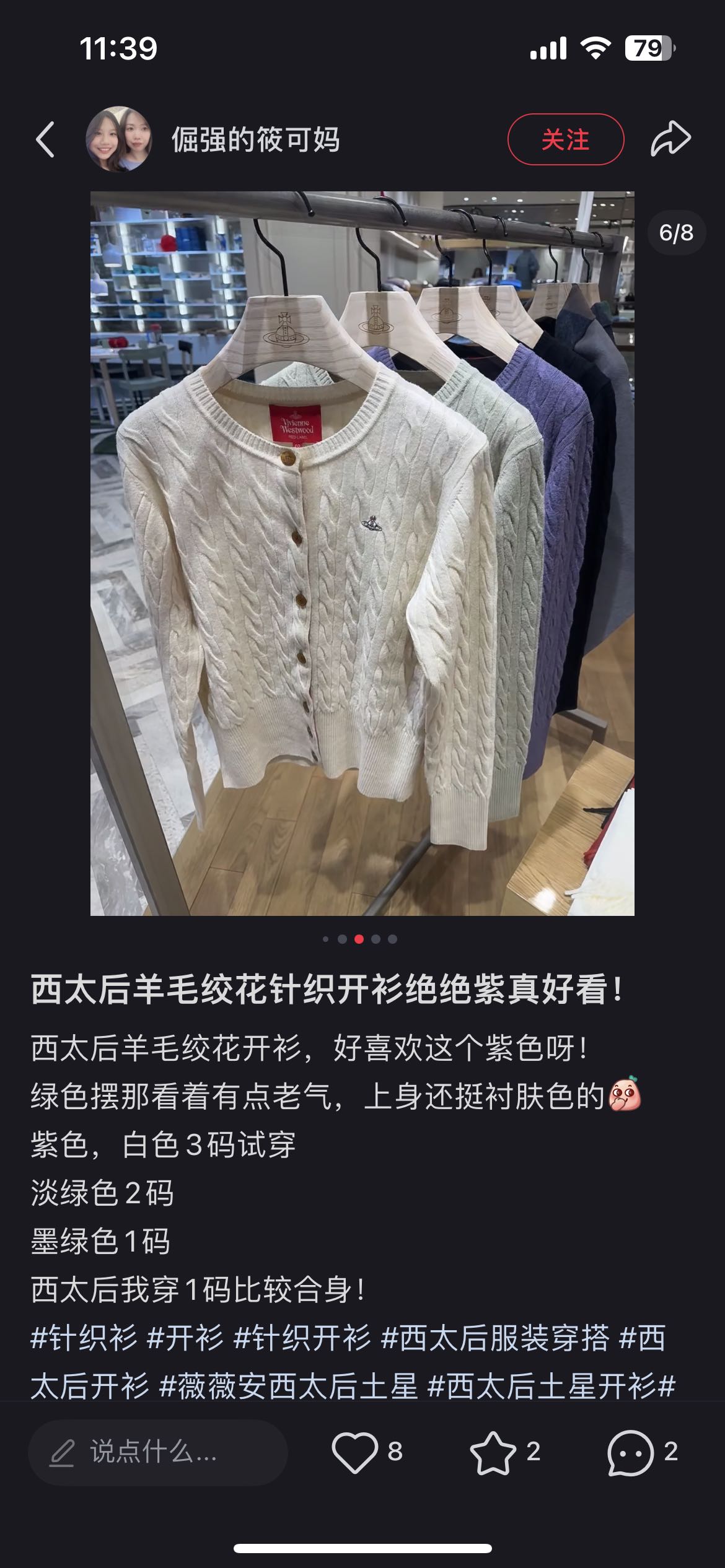
Task: Open the #薇薇安西太后土星 hashtag
Action: coord(288,1386)
